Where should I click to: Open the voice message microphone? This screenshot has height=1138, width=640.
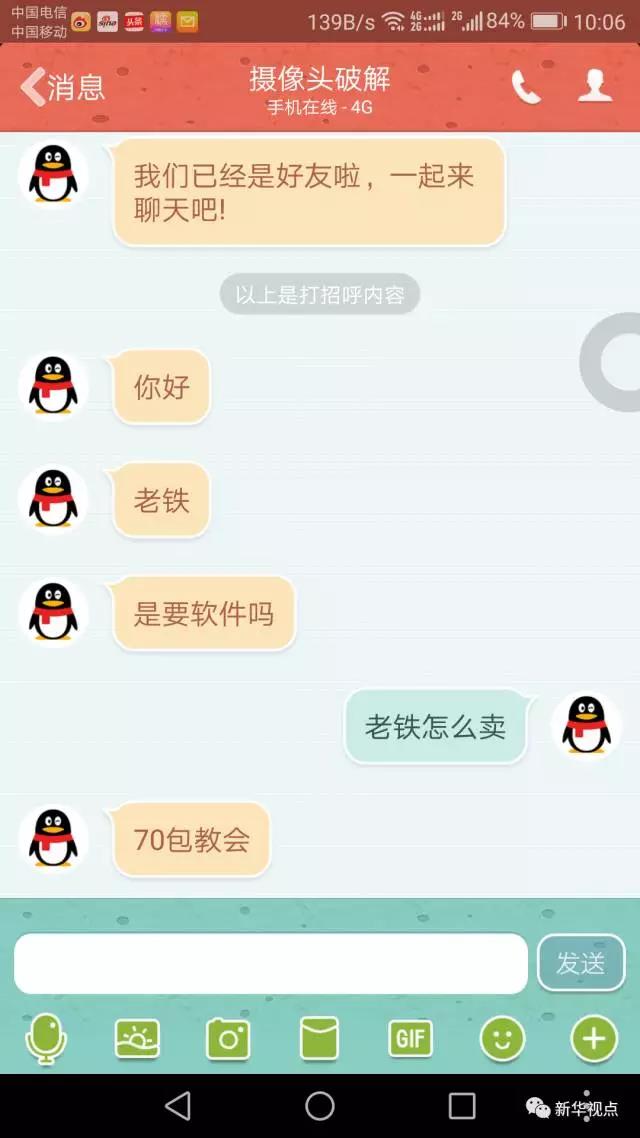[x=46, y=1039]
